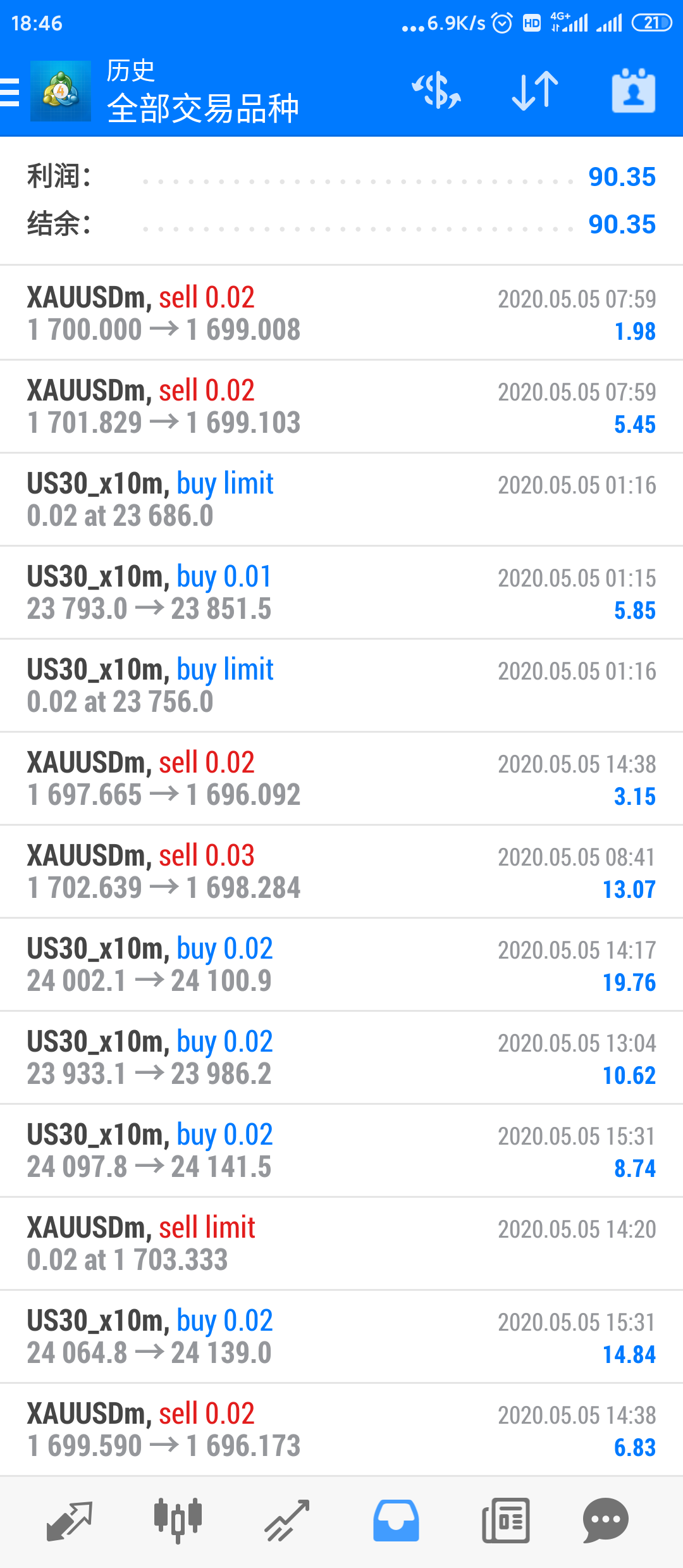Open US30_x10m buy trade with profit 14.84
Viewport: 683px width, 1568px height.
coord(341,1336)
